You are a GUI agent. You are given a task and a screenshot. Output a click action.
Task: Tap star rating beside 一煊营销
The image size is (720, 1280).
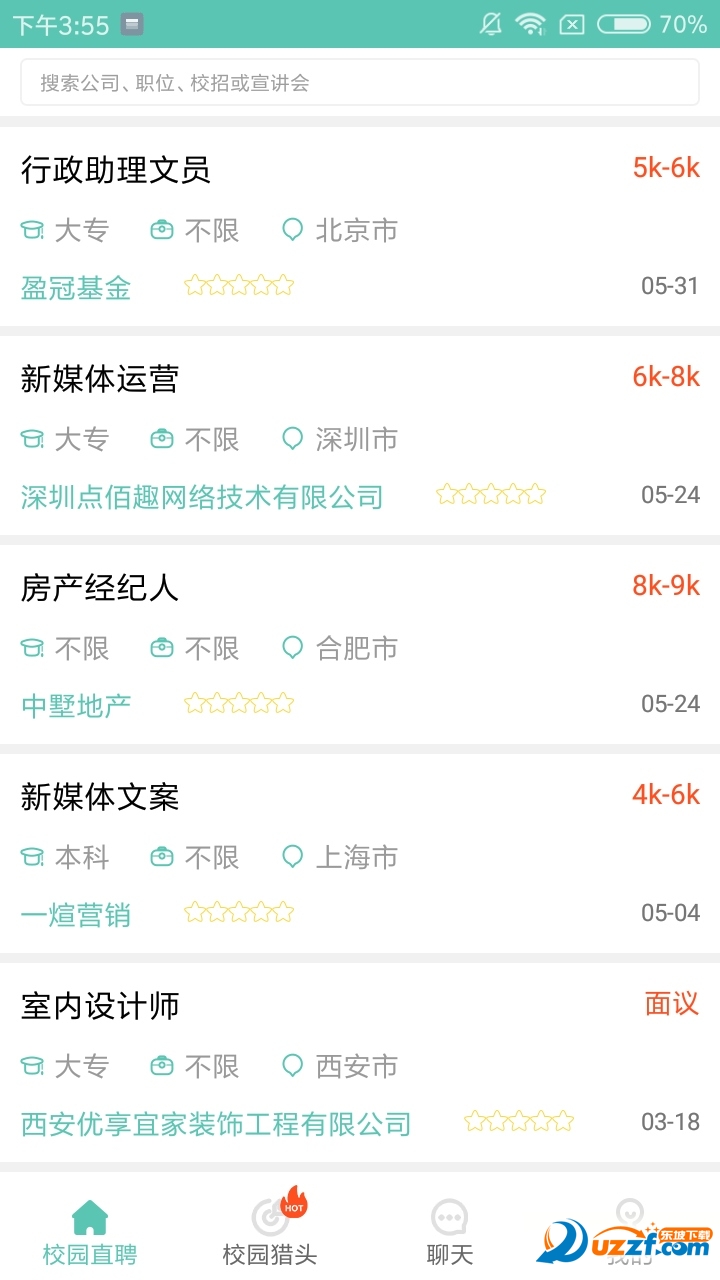pos(240,911)
